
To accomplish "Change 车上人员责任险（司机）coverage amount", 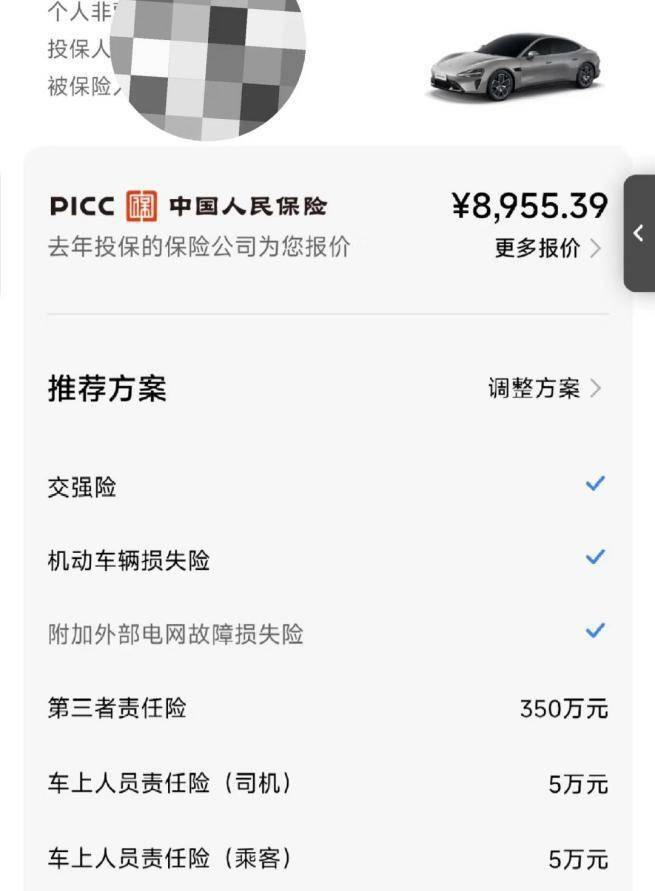I will click(x=577, y=784).
